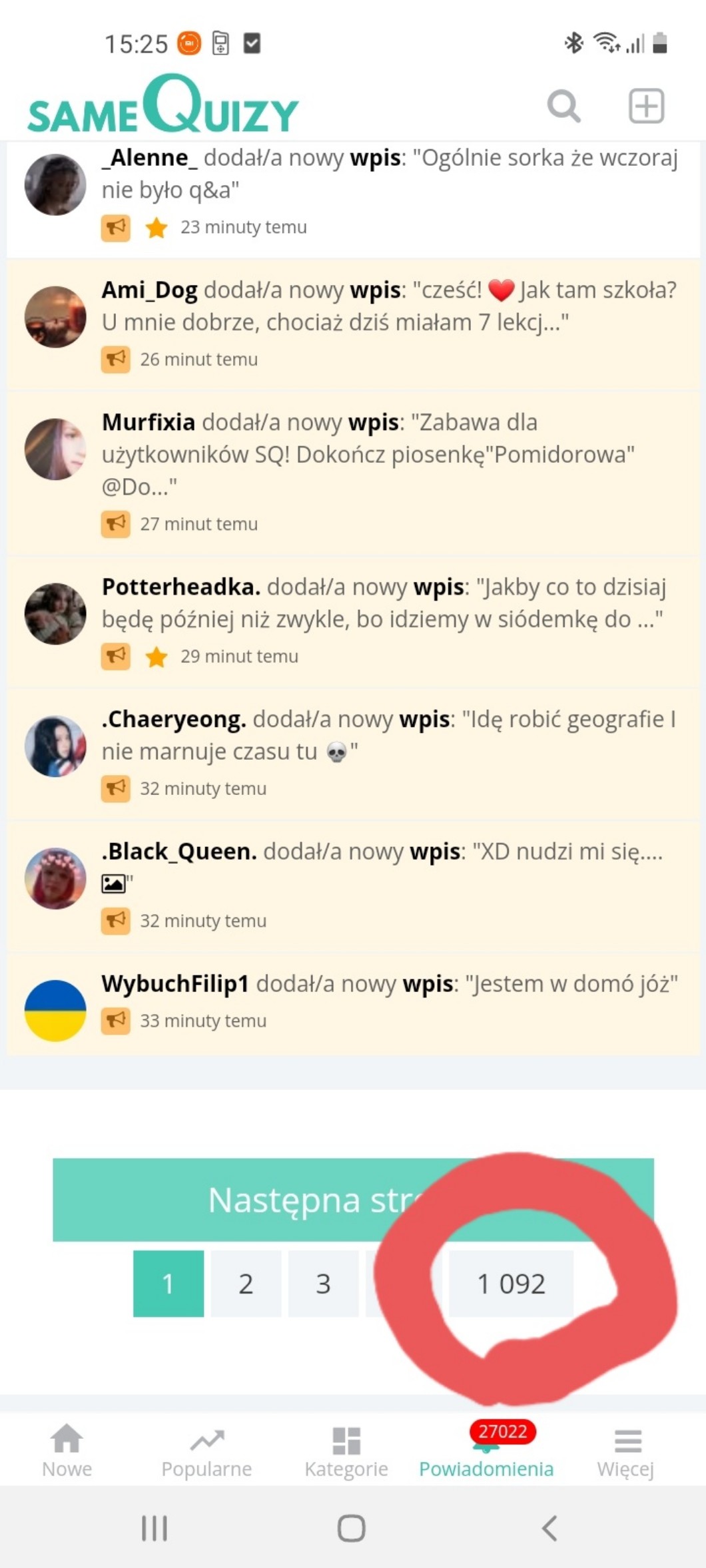Tap the system back button

tap(549, 1528)
